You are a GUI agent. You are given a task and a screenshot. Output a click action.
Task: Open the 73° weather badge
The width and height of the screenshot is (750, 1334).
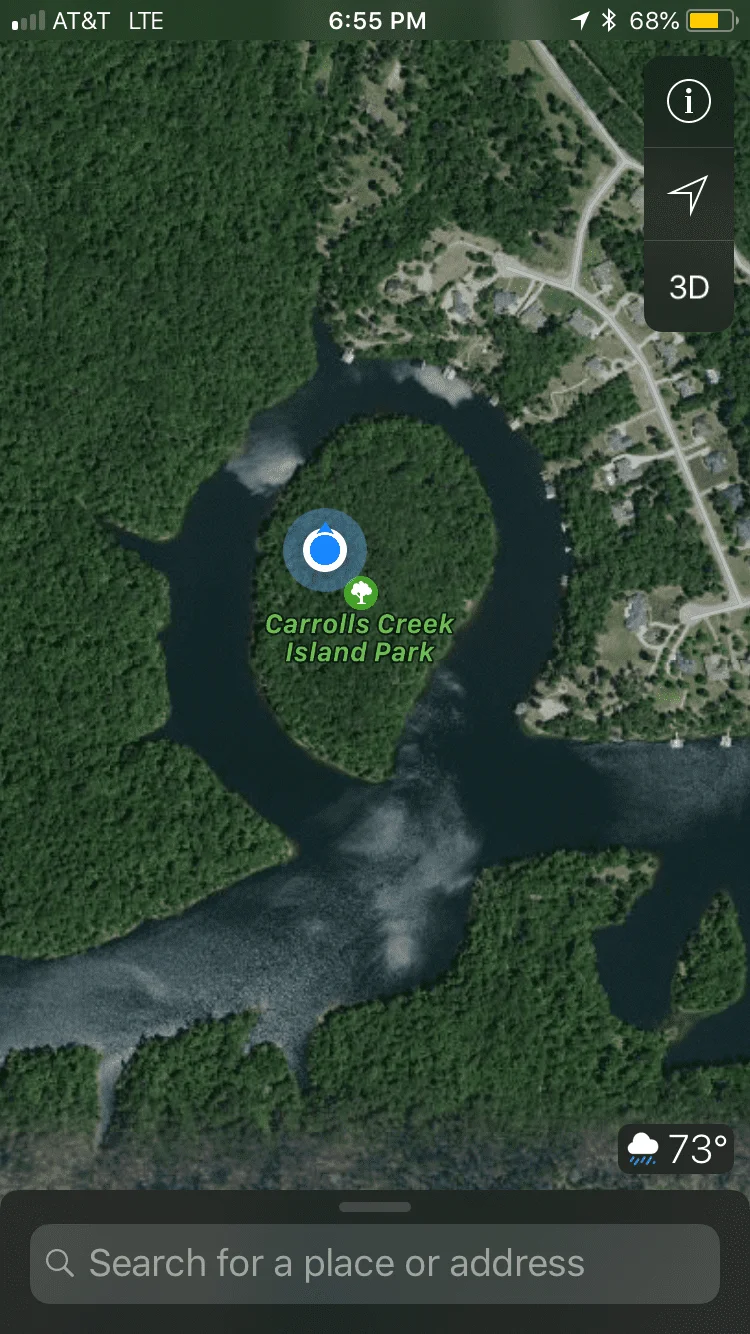pos(676,1150)
